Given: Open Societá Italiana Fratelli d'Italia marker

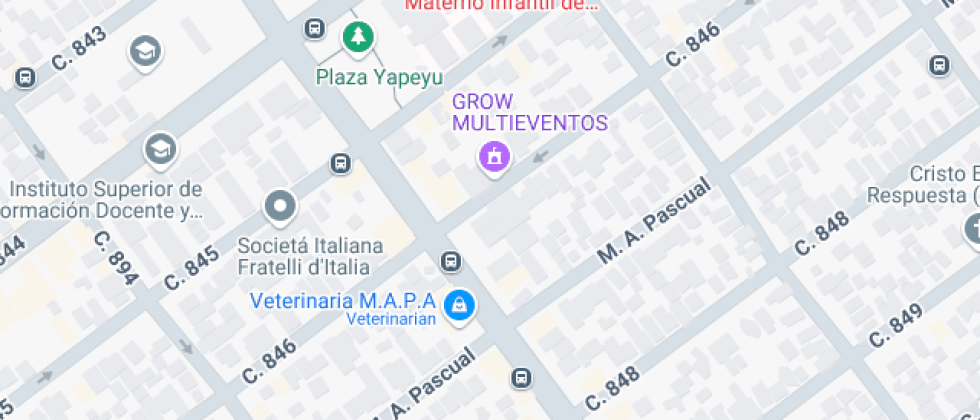Looking at the screenshot, I should [280, 208].
